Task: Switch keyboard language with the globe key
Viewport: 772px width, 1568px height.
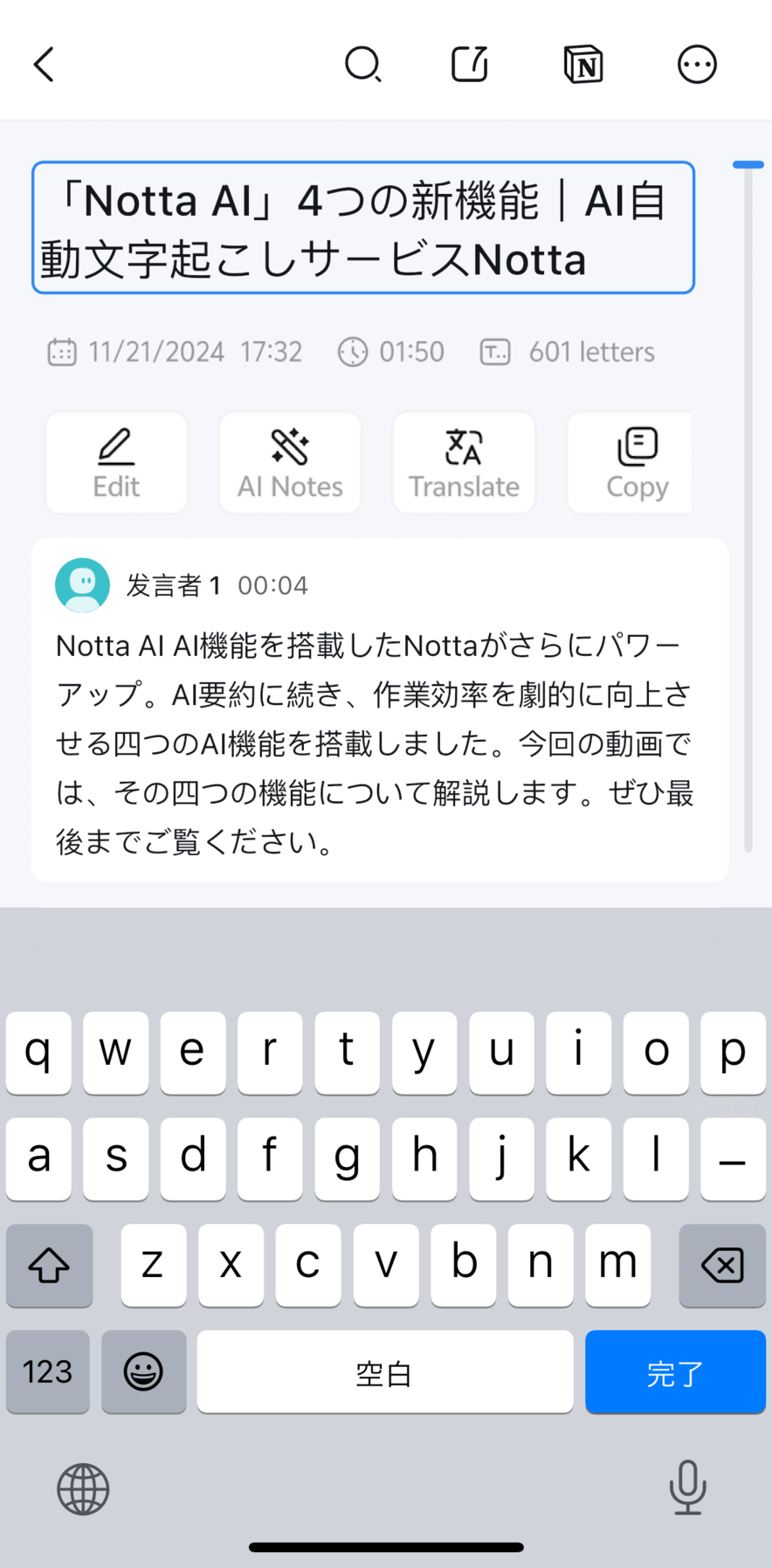Action: 82,1488
